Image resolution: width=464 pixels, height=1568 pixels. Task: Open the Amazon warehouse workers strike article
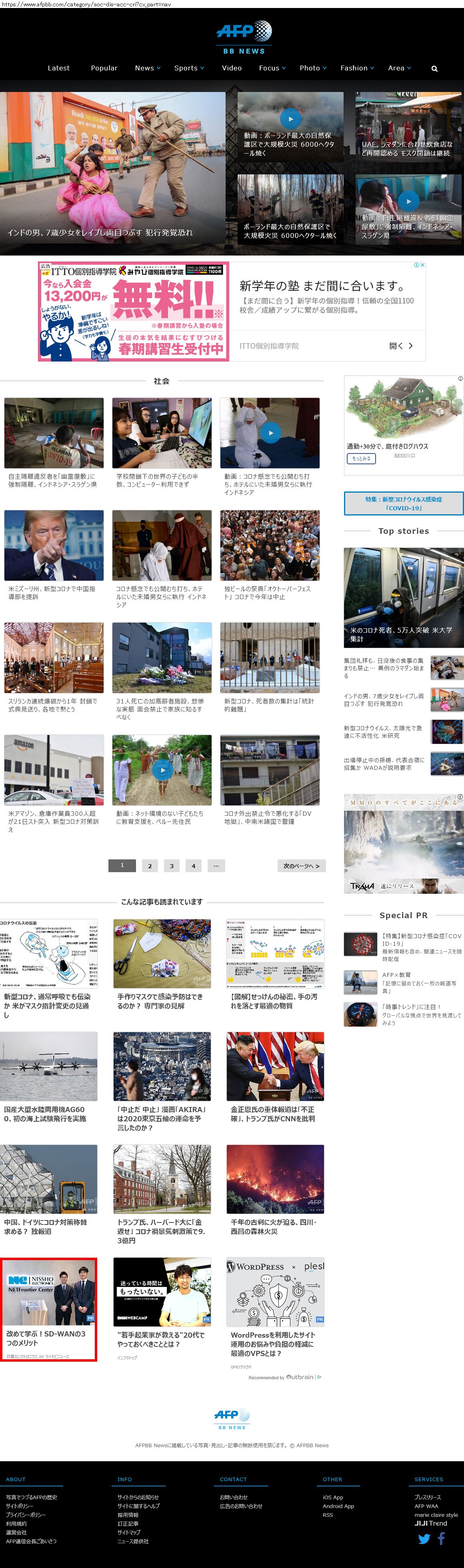click(54, 817)
